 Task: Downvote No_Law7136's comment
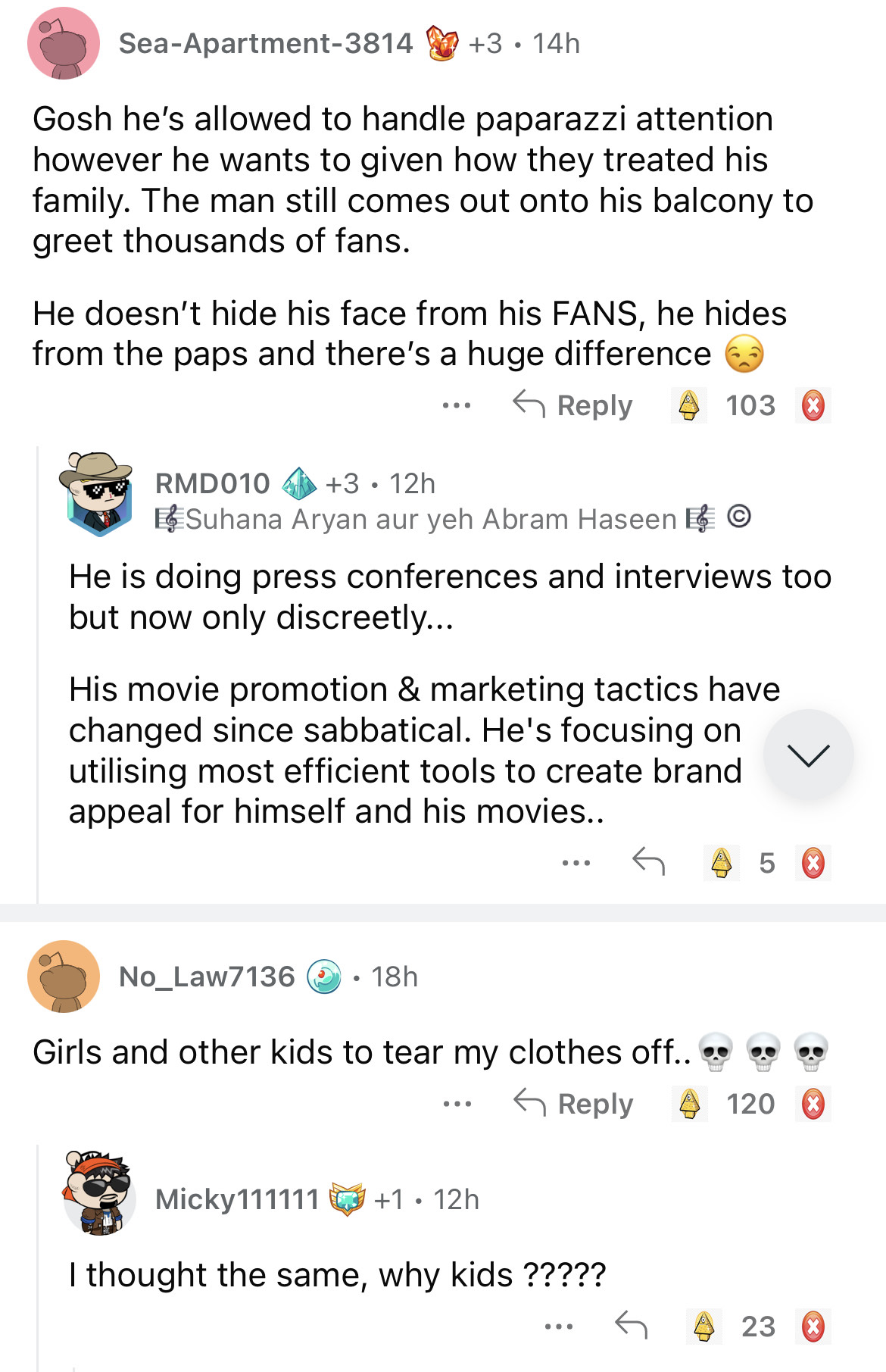click(x=813, y=1104)
